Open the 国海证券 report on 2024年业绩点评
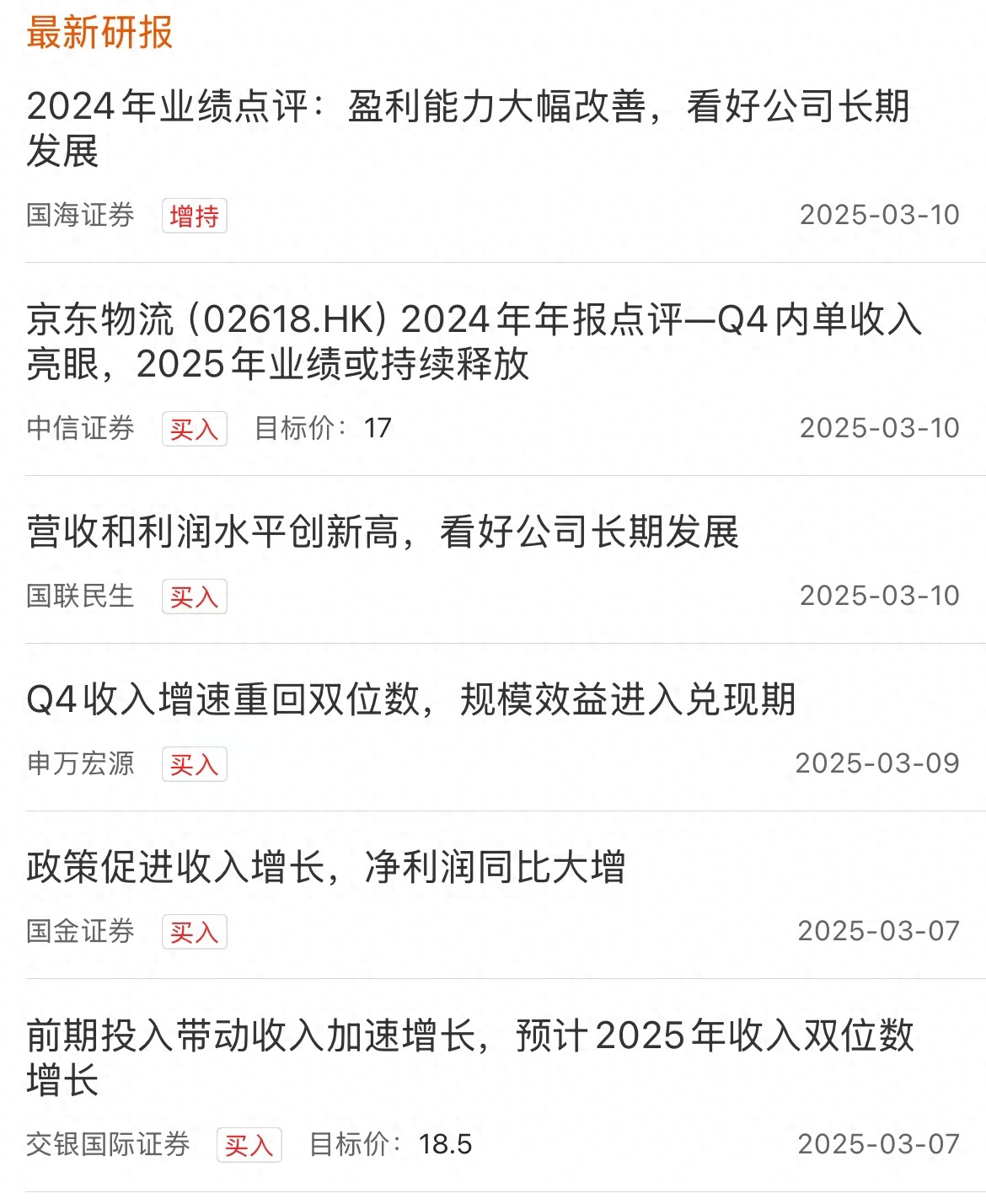The height and width of the screenshot is (1204, 986). pyautogui.click(x=468, y=129)
